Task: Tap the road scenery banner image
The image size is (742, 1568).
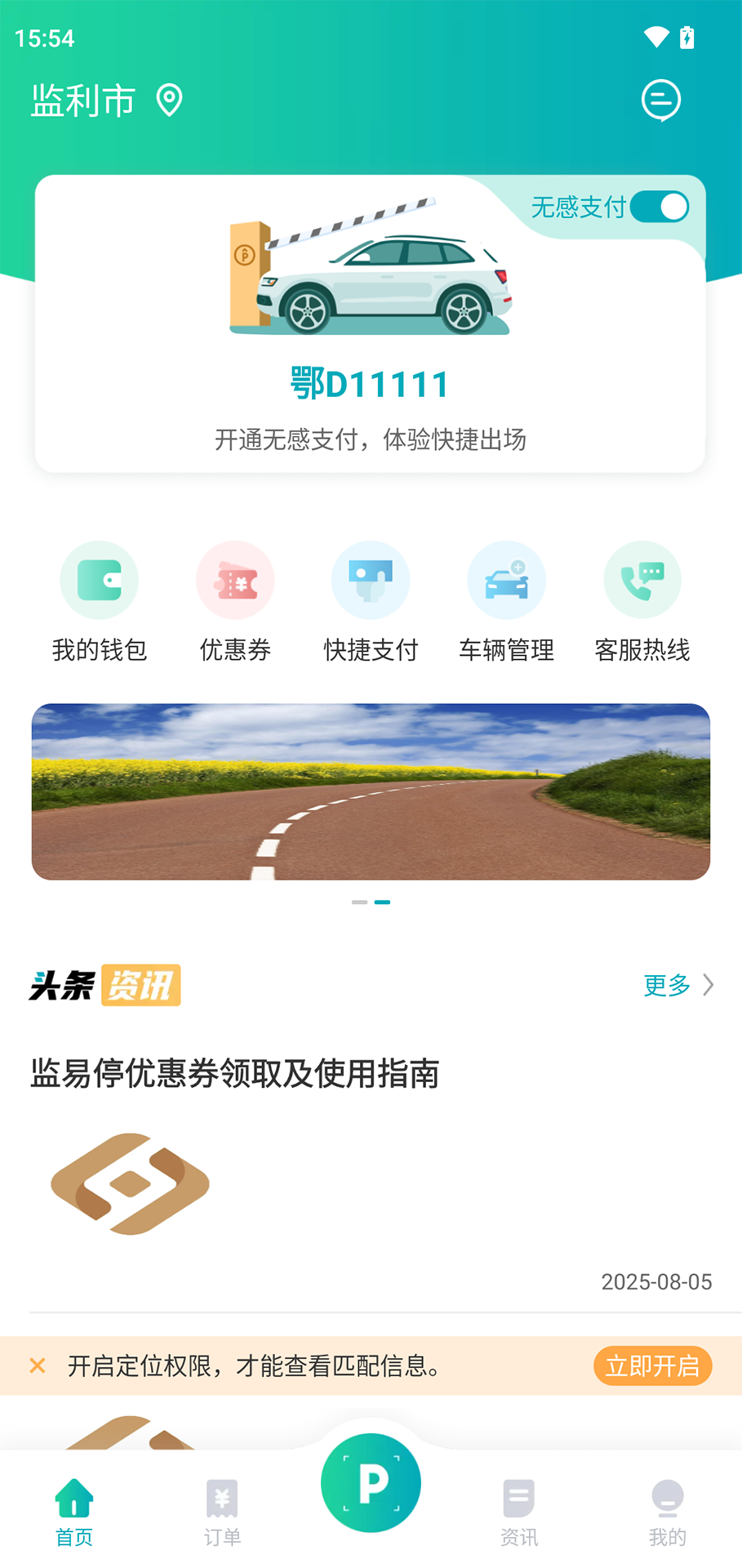Action: pos(371,791)
